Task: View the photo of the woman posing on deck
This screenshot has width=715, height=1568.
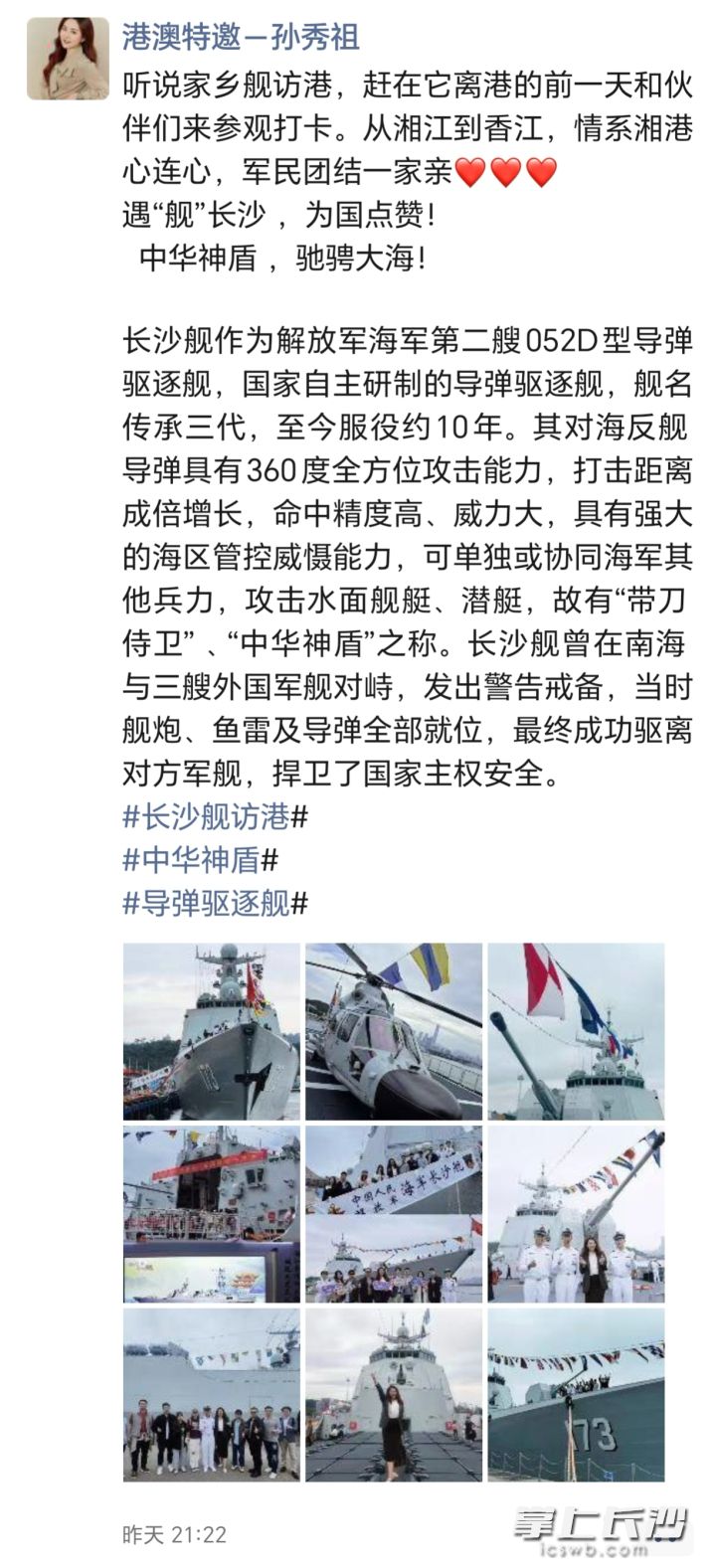Action: coord(393,1394)
